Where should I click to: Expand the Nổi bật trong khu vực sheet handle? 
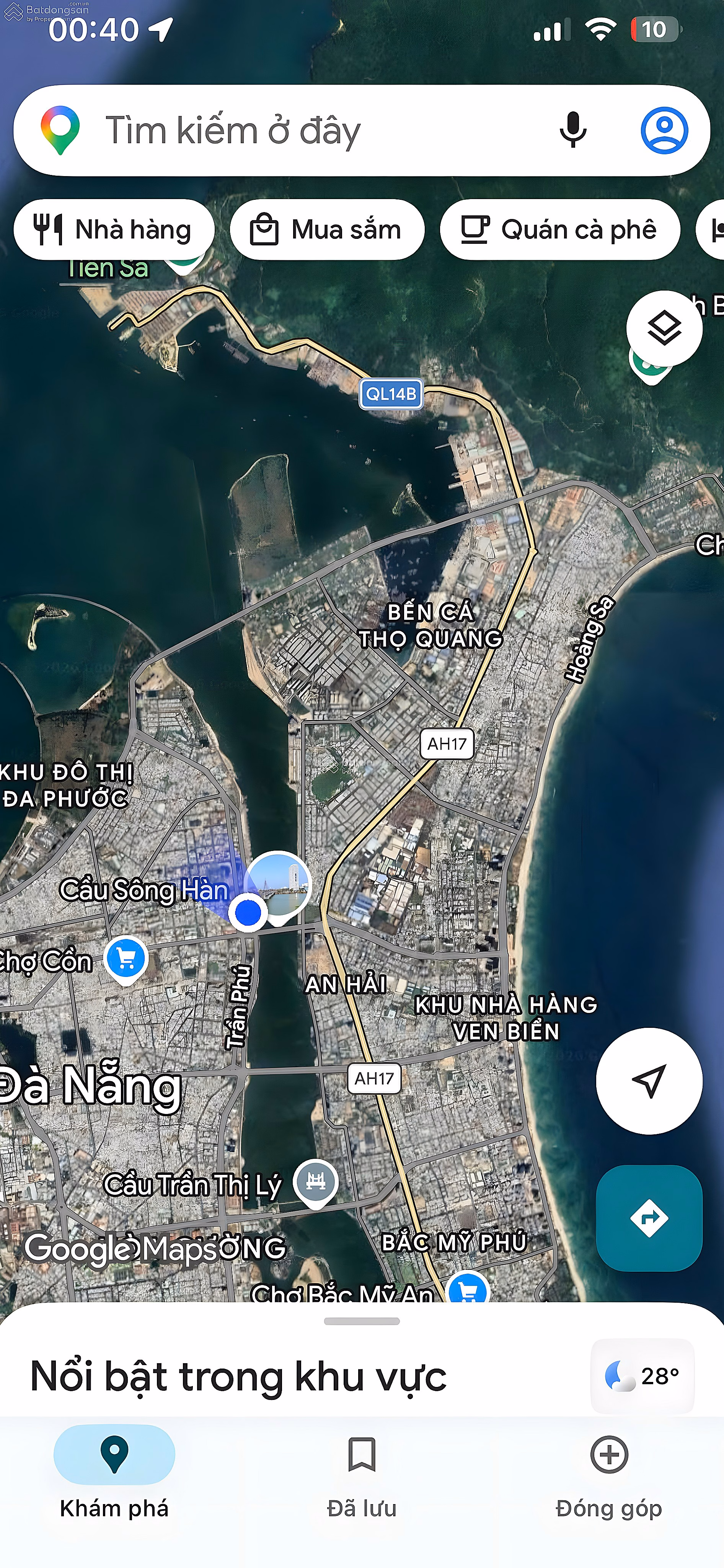(361, 1321)
